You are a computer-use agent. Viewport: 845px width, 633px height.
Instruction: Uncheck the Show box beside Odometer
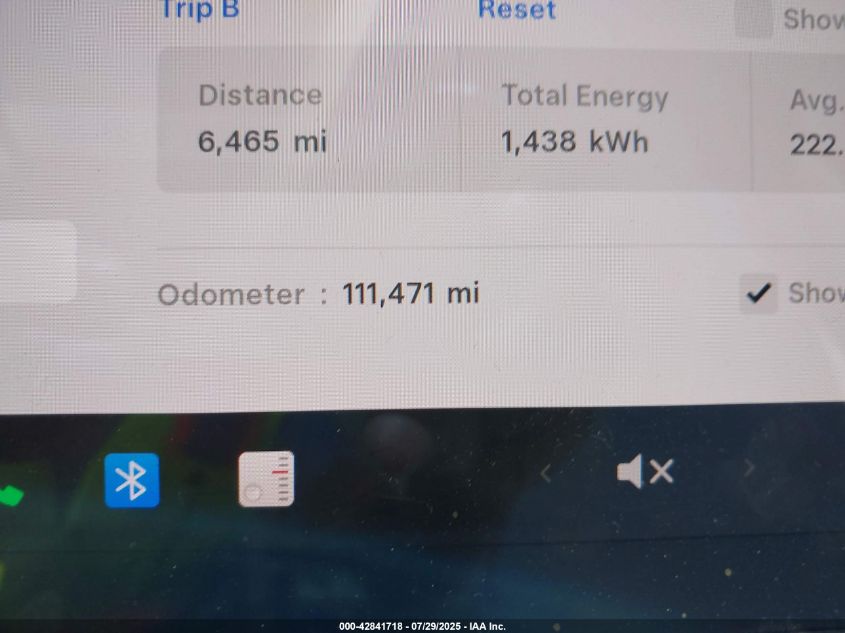pos(760,293)
